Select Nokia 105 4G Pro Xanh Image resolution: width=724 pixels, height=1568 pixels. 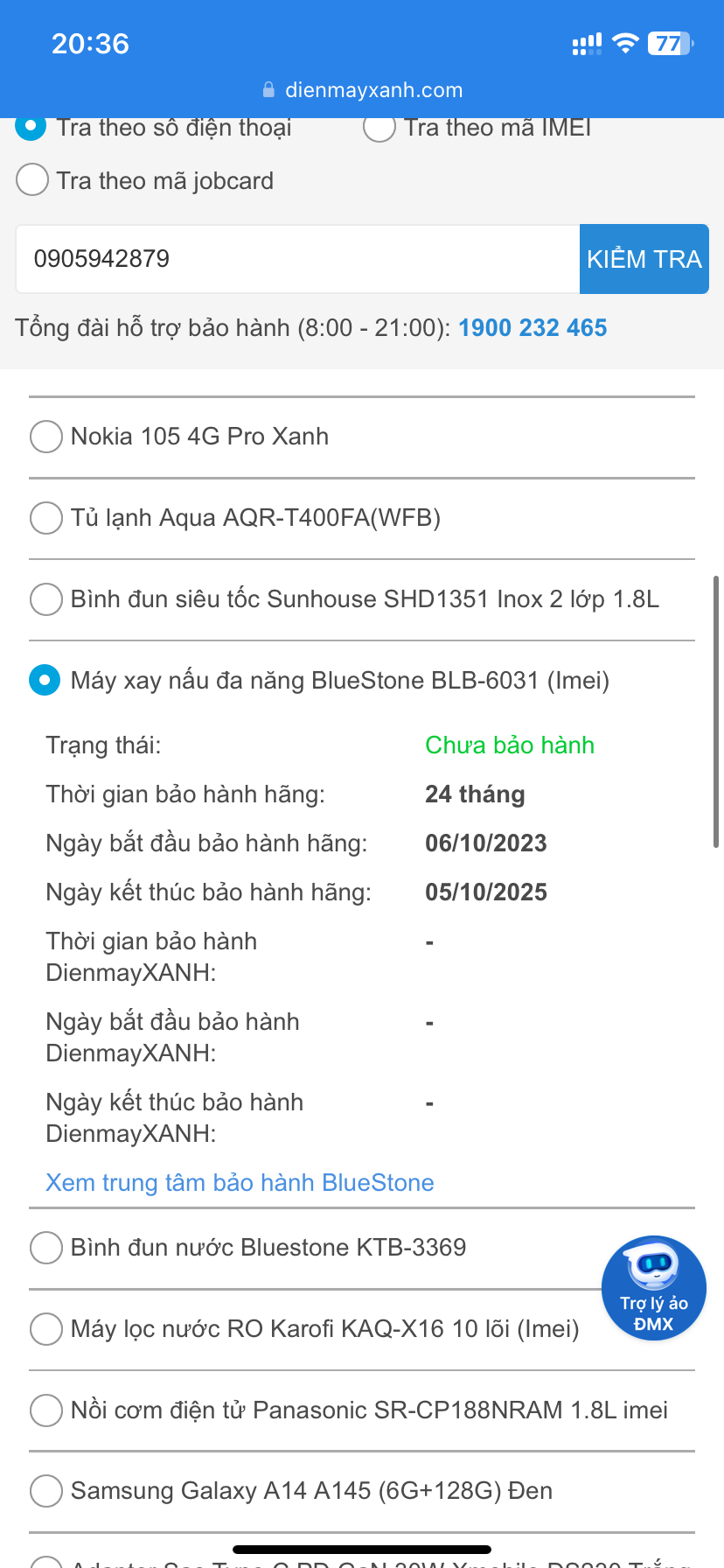[x=46, y=436]
